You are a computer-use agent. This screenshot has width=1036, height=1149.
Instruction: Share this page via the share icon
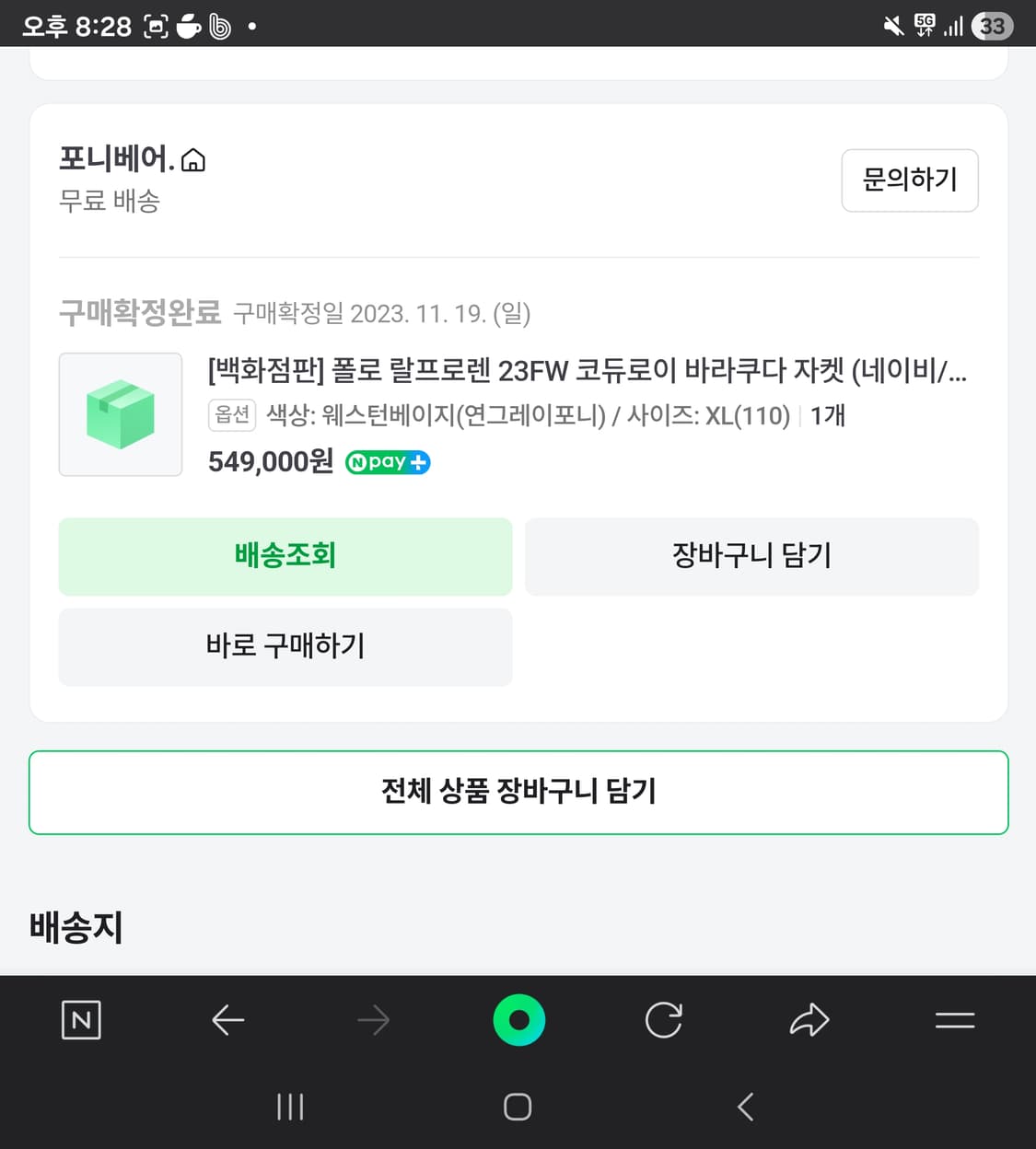809,1020
